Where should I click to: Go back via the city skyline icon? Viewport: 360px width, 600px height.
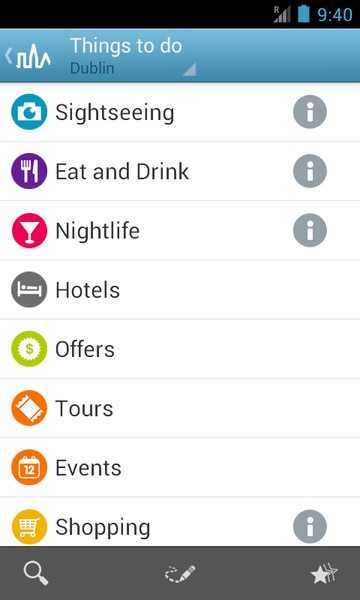pyautogui.click(x=28, y=56)
